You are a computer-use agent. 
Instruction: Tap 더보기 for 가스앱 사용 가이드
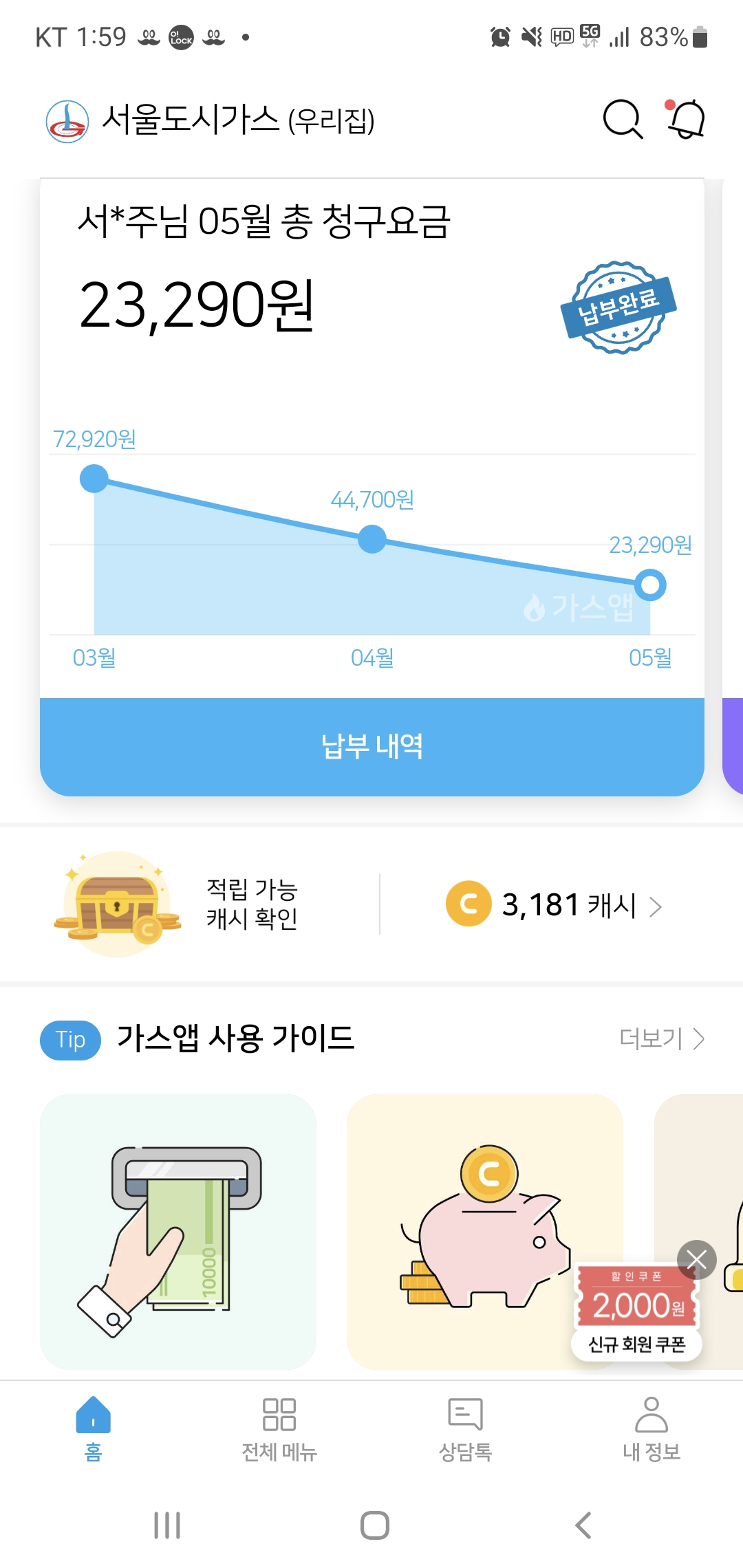(661, 1038)
